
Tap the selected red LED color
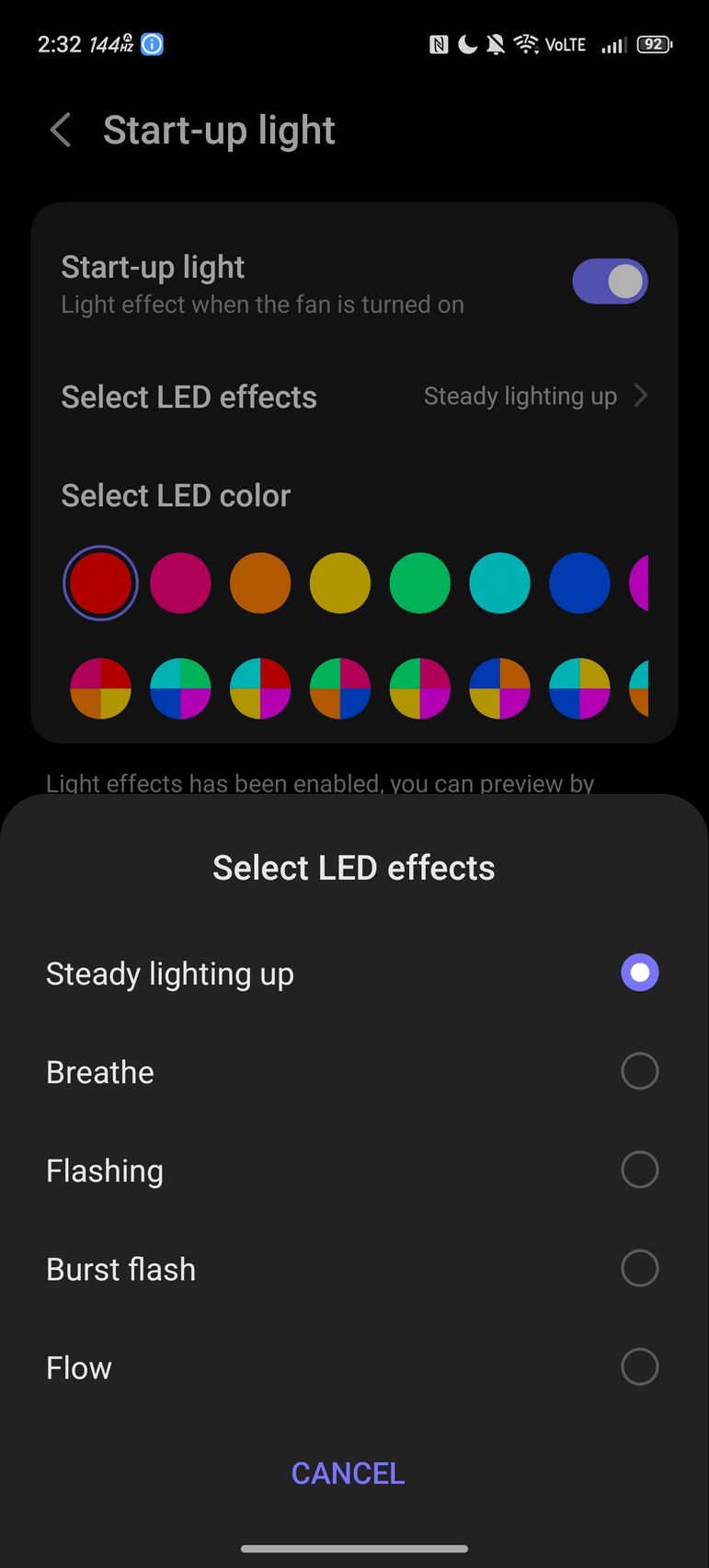[x=100, y=583]
